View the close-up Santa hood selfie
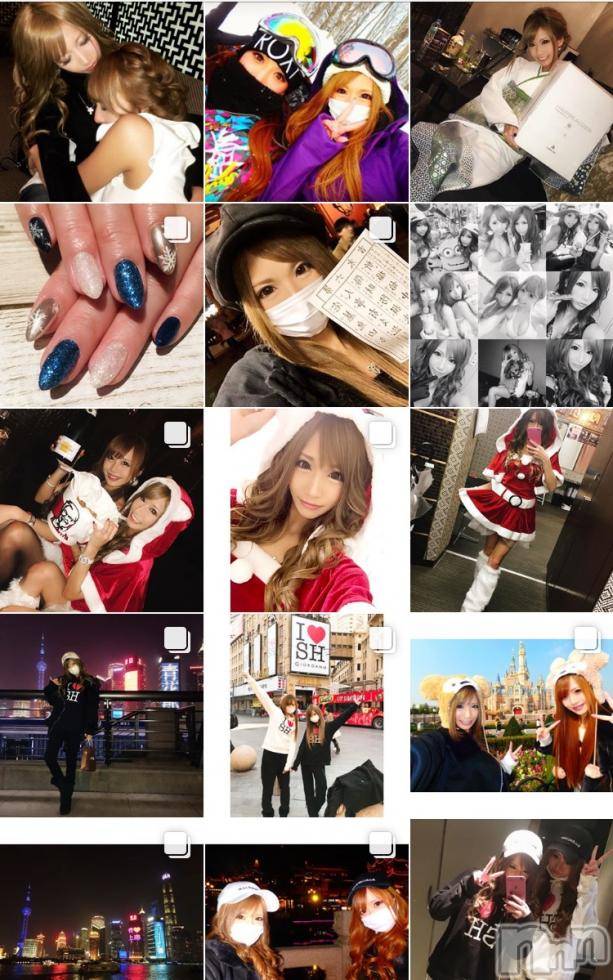Screen dimensions: 613x980 pos(306,510)
